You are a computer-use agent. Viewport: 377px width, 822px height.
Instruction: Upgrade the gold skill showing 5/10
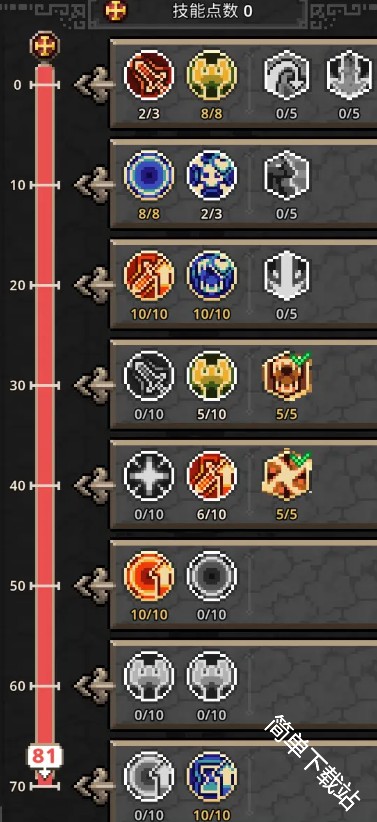(x=212, y=376)
